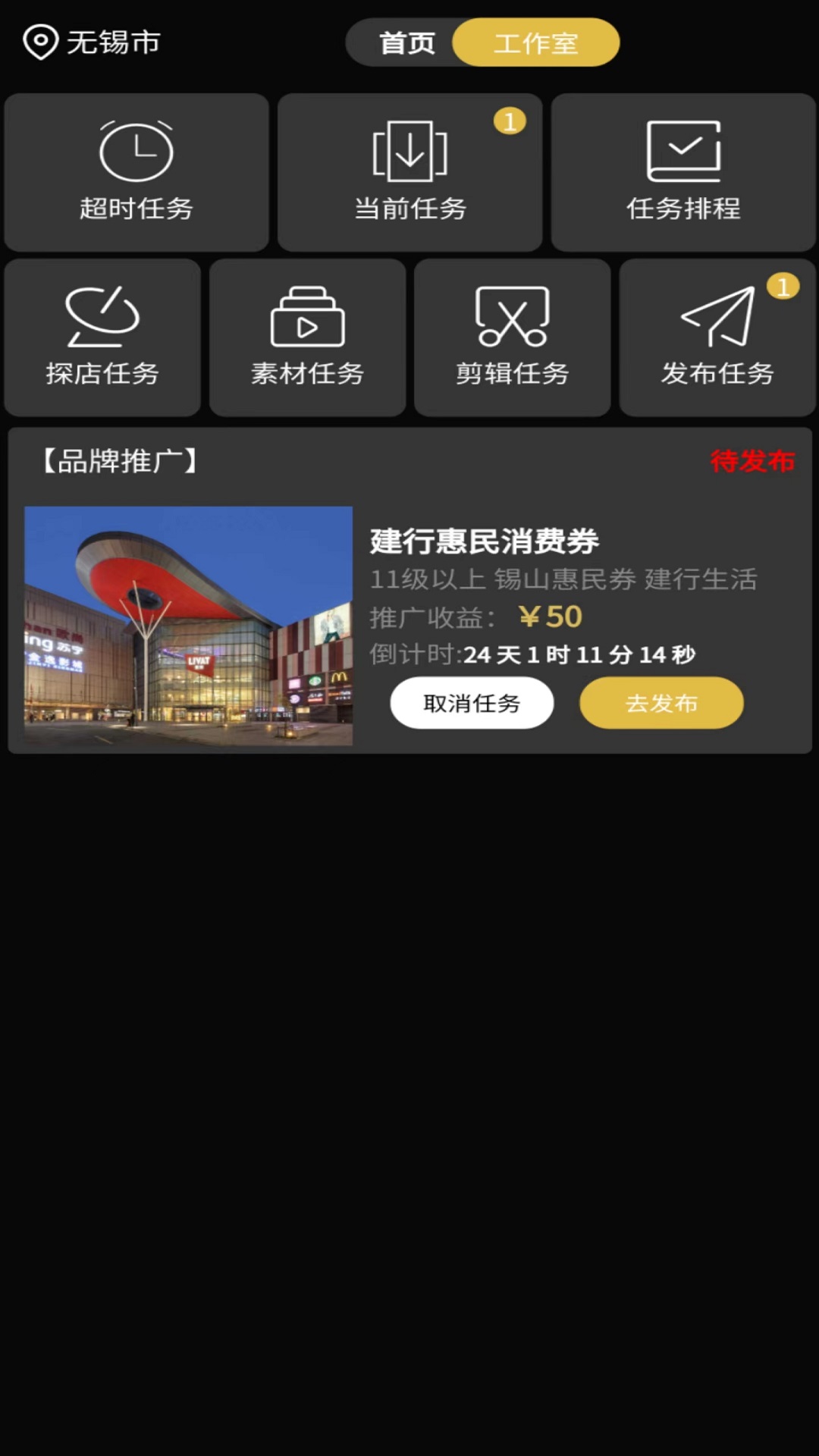The height and width of the screenshot is (1456, 819).
Task: Open the 建行惠民消费券 task title
Action: pos(485,542)
